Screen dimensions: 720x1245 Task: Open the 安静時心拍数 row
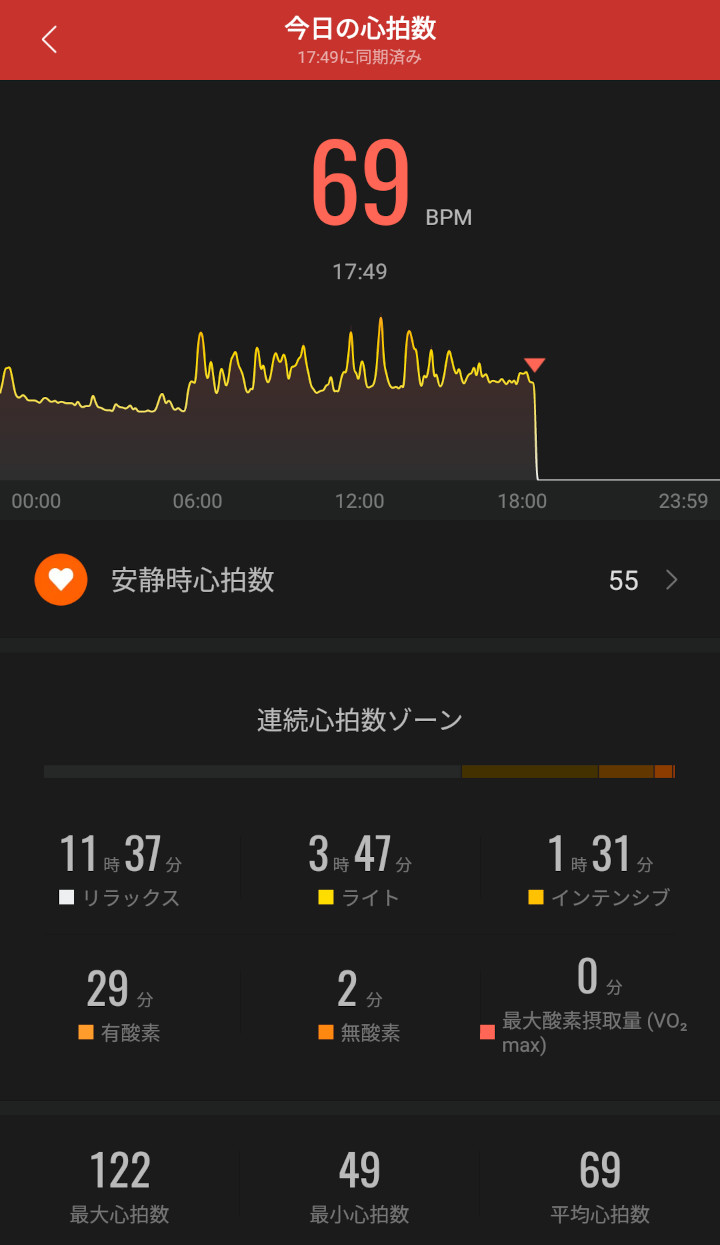(x=360, y=580)
